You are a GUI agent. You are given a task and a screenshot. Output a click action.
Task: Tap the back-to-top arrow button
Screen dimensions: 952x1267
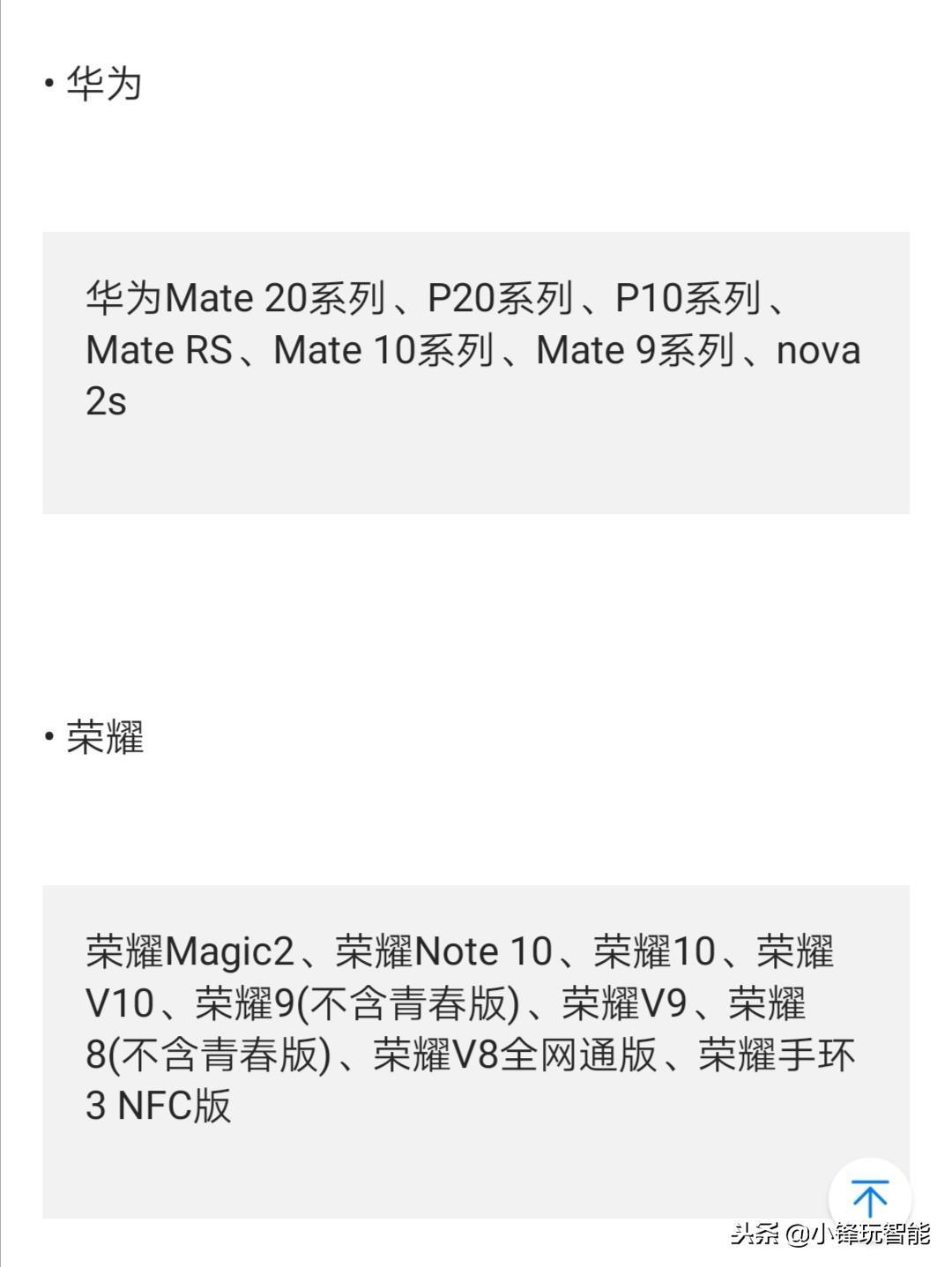pos(869,1197)
